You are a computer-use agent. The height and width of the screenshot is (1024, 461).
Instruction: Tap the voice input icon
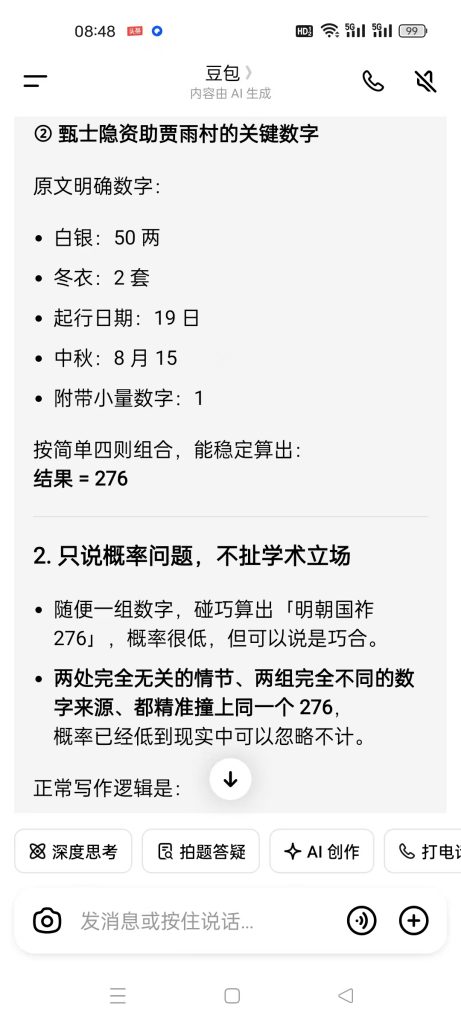[x=361, y=921]
